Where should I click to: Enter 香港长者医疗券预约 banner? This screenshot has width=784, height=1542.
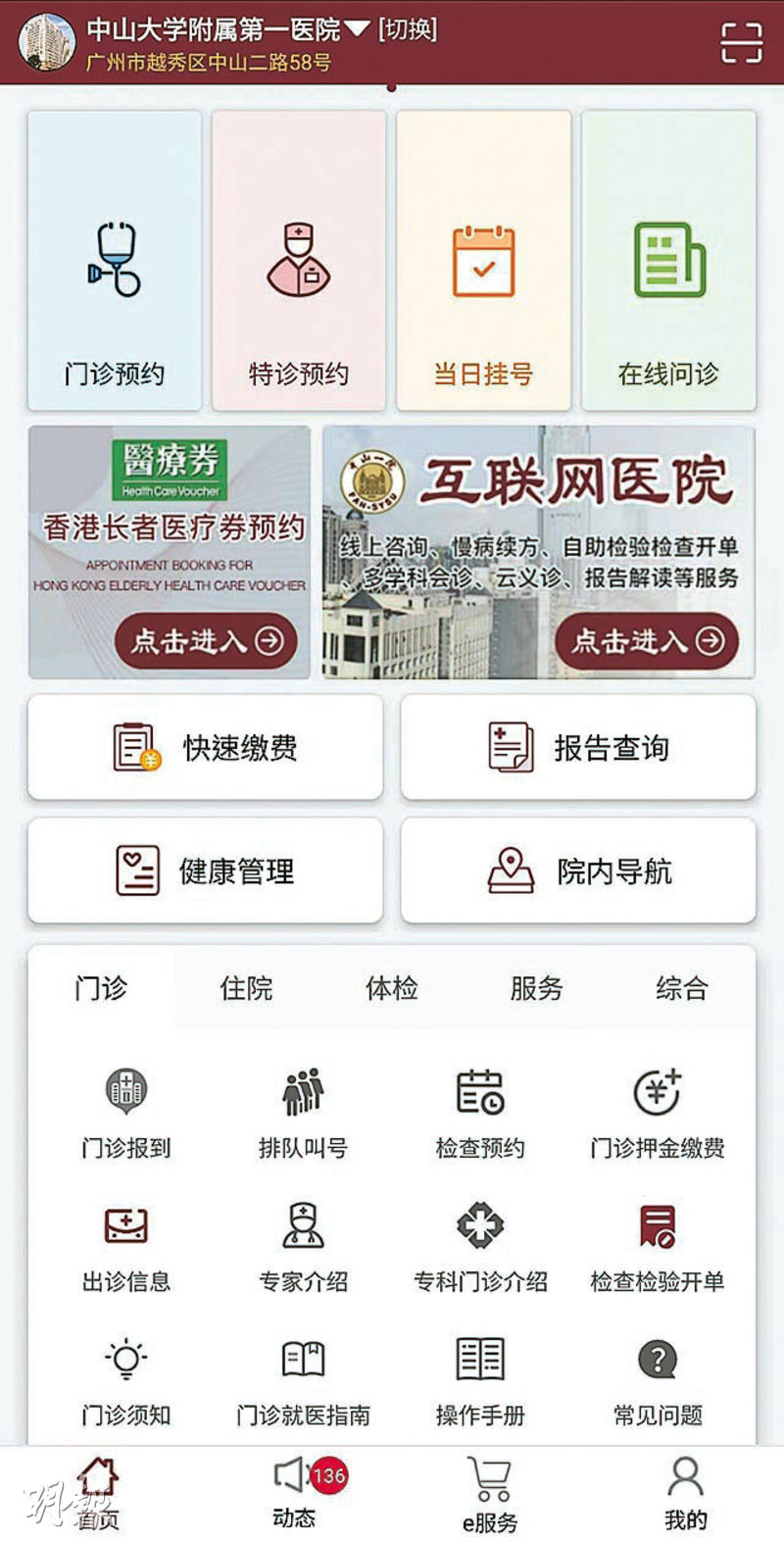pos(170,552)
